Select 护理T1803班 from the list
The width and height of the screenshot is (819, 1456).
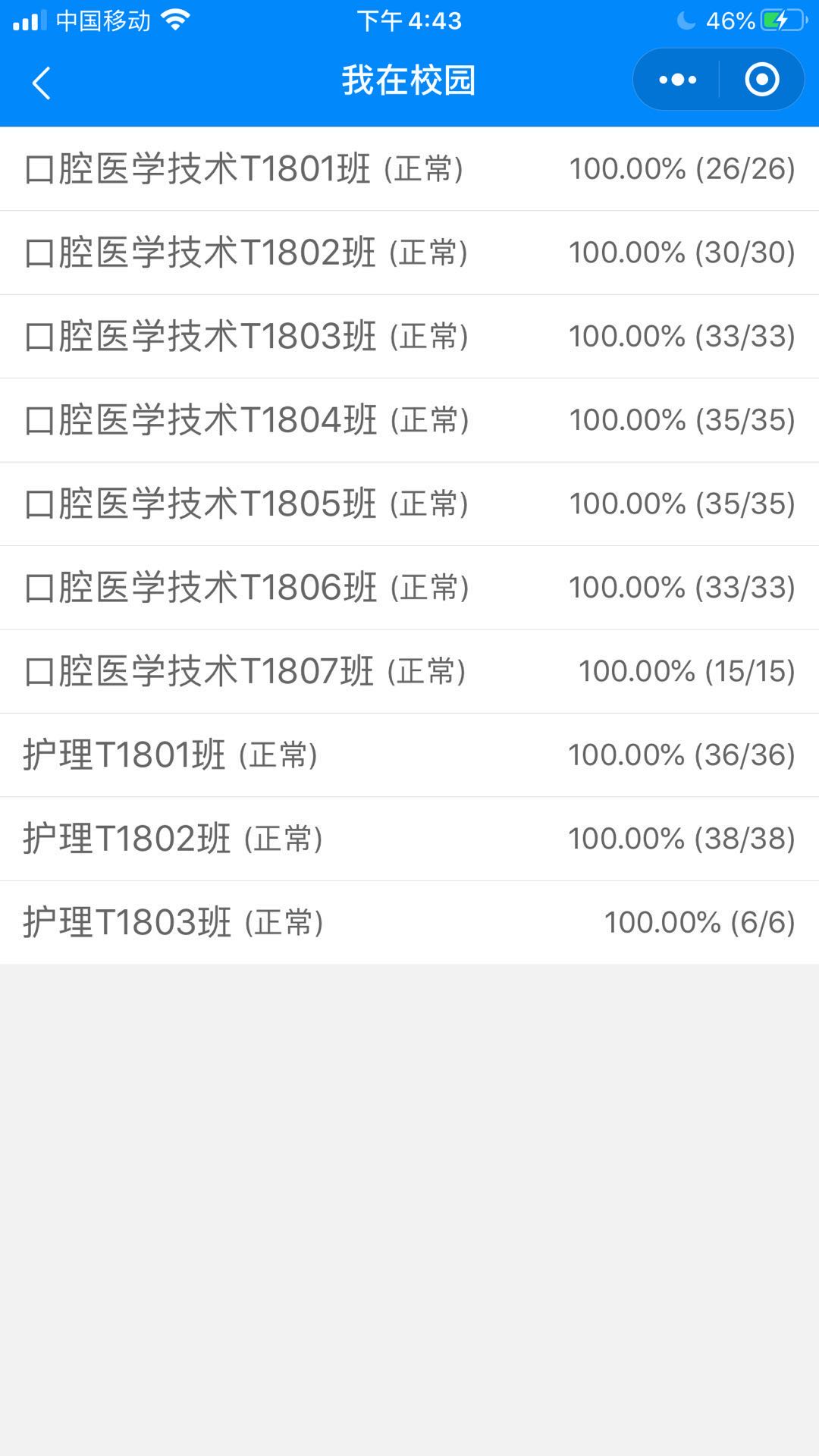409,923
